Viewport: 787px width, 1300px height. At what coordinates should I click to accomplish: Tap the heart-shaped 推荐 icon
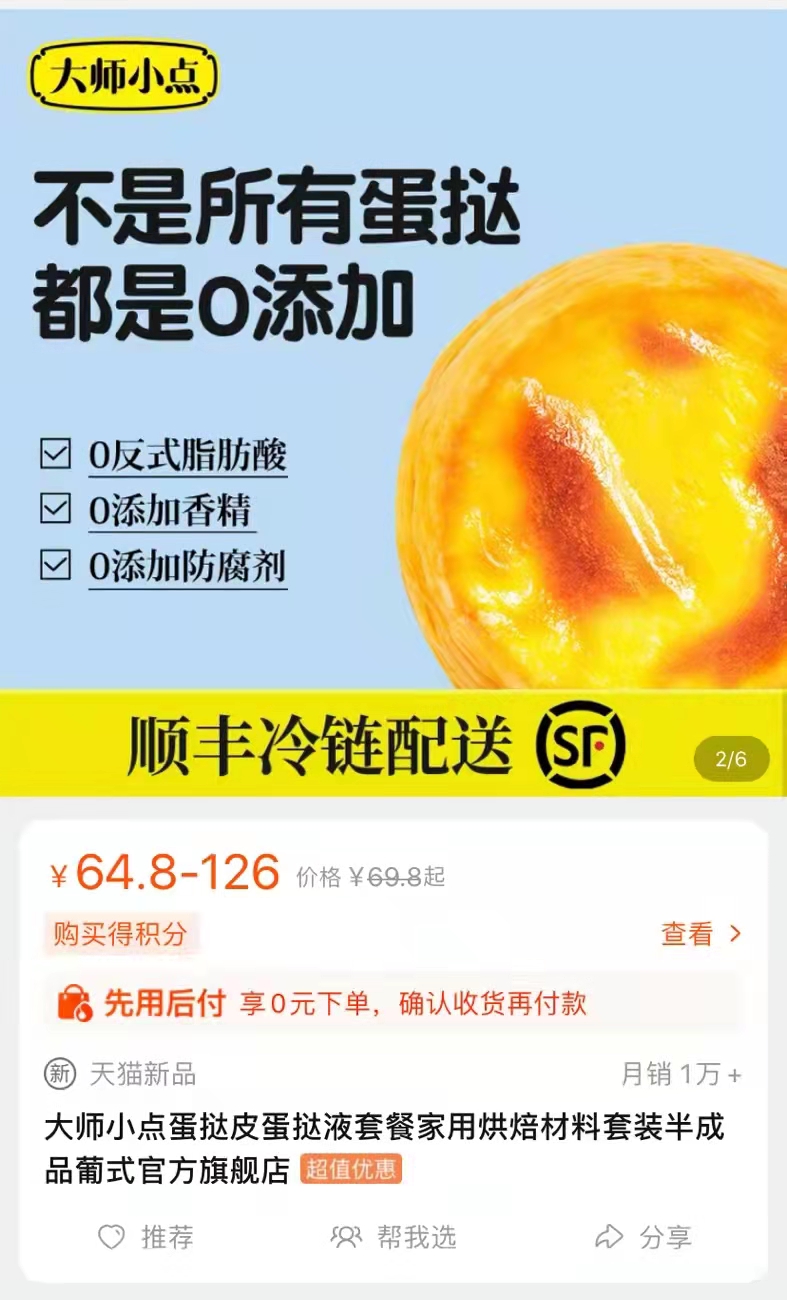point(105,1238)
